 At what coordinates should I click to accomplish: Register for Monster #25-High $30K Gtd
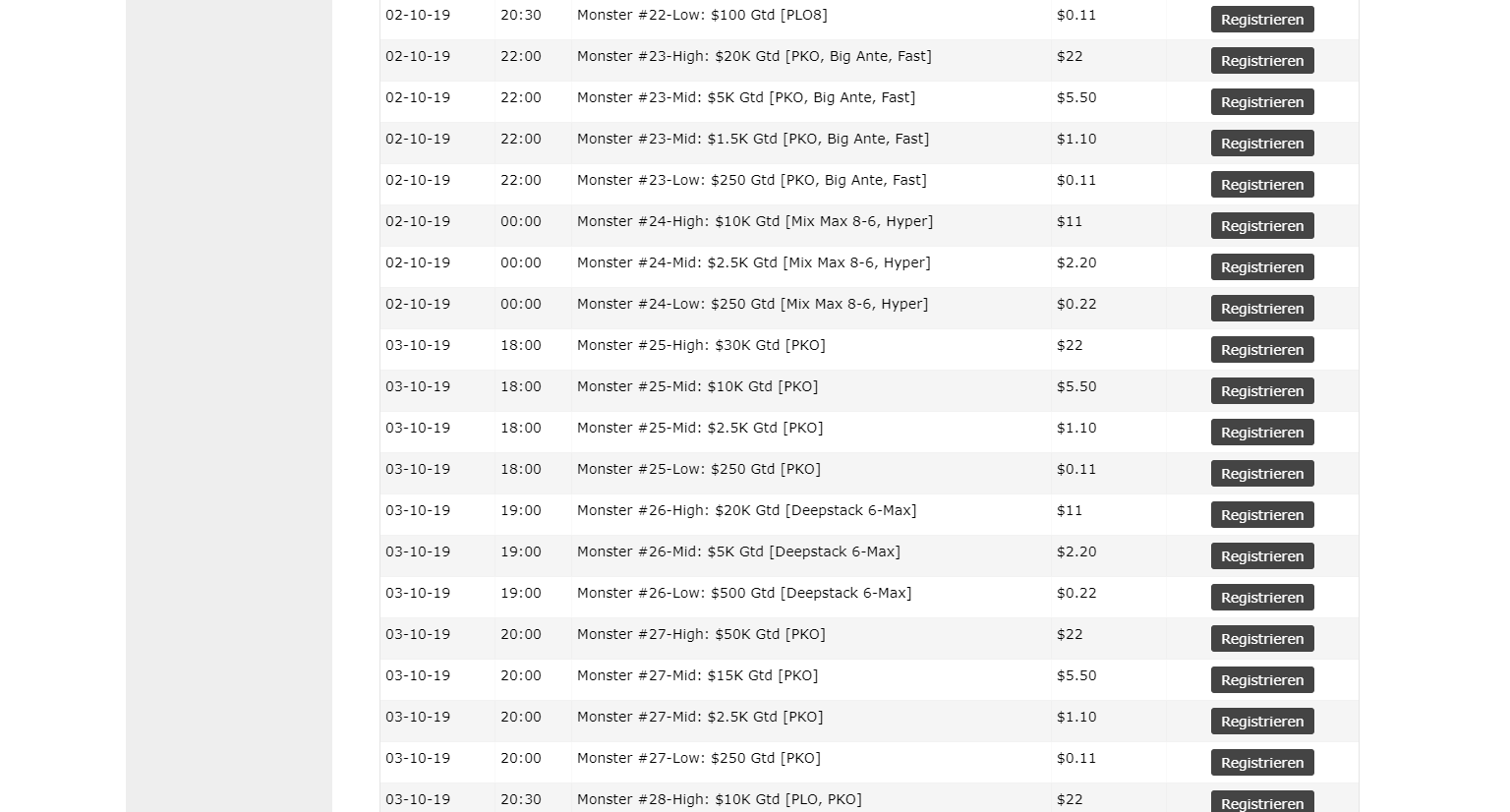(1262, 350)
